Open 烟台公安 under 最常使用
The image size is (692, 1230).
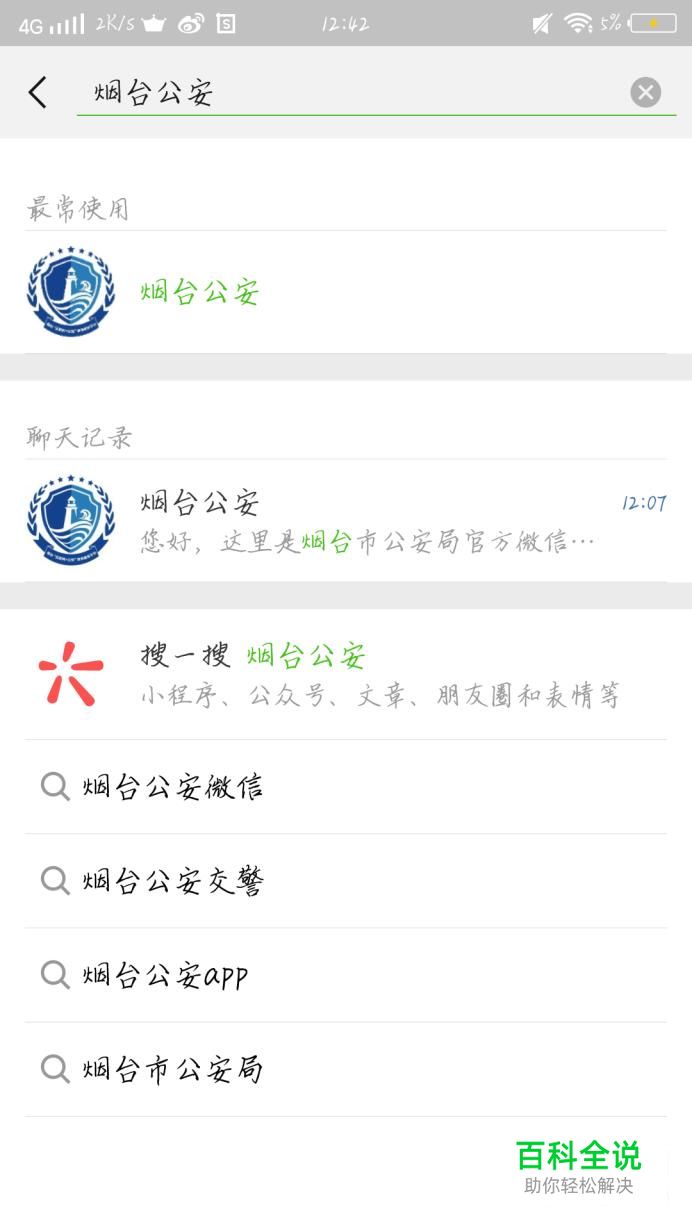(346, 292)
